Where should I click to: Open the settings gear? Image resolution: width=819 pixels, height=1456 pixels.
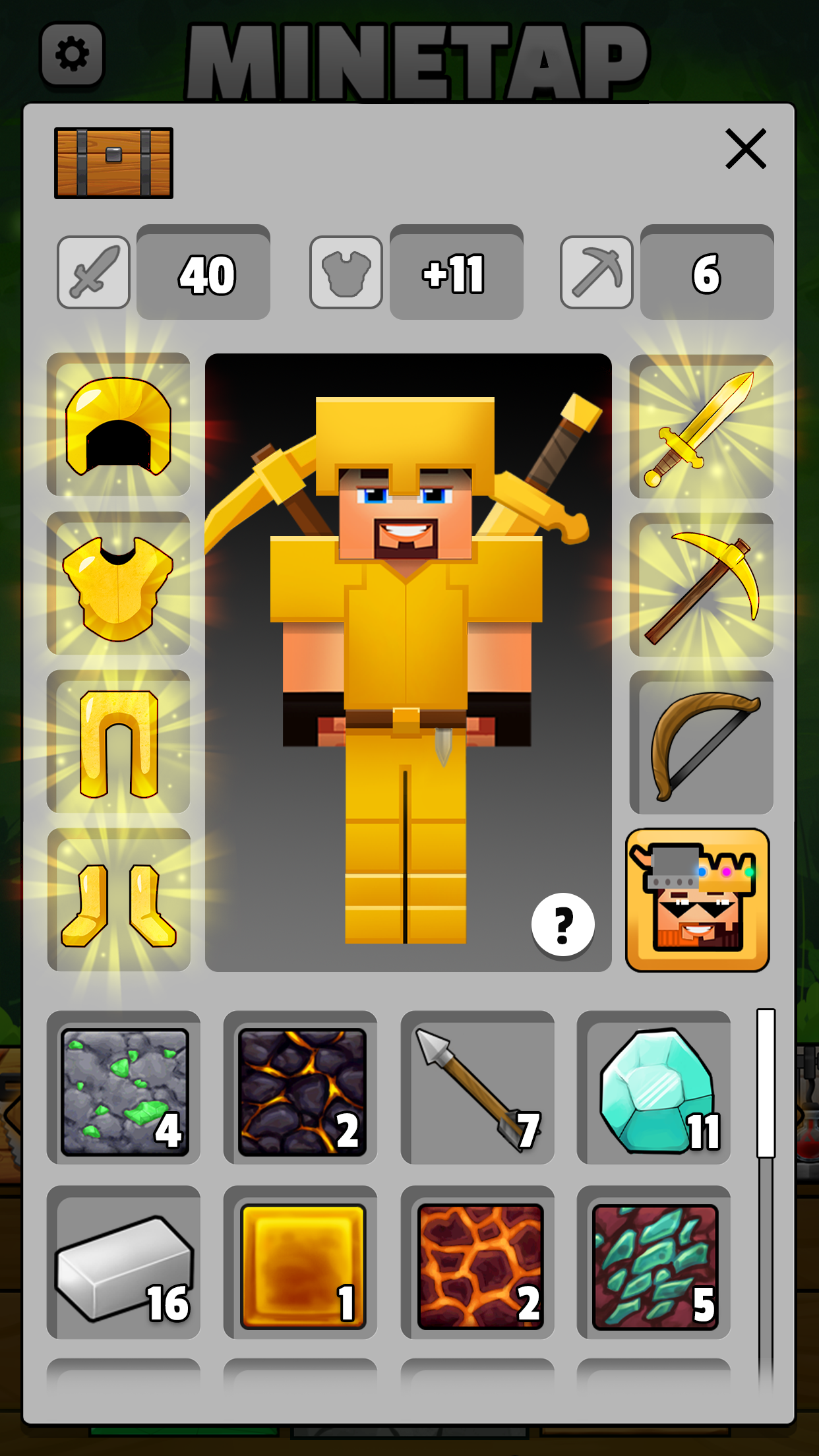(72, 55)
